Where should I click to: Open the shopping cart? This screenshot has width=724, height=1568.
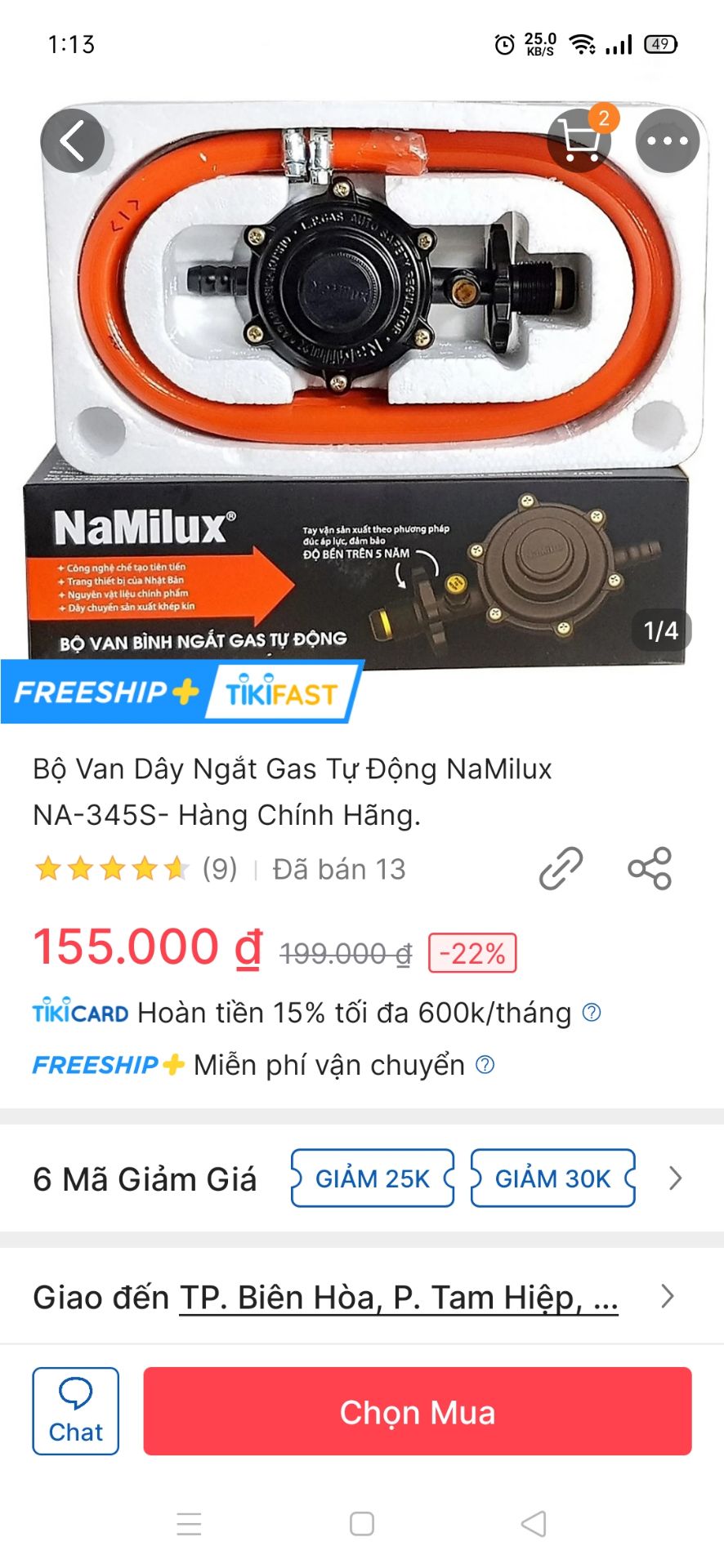pos(582,140)
